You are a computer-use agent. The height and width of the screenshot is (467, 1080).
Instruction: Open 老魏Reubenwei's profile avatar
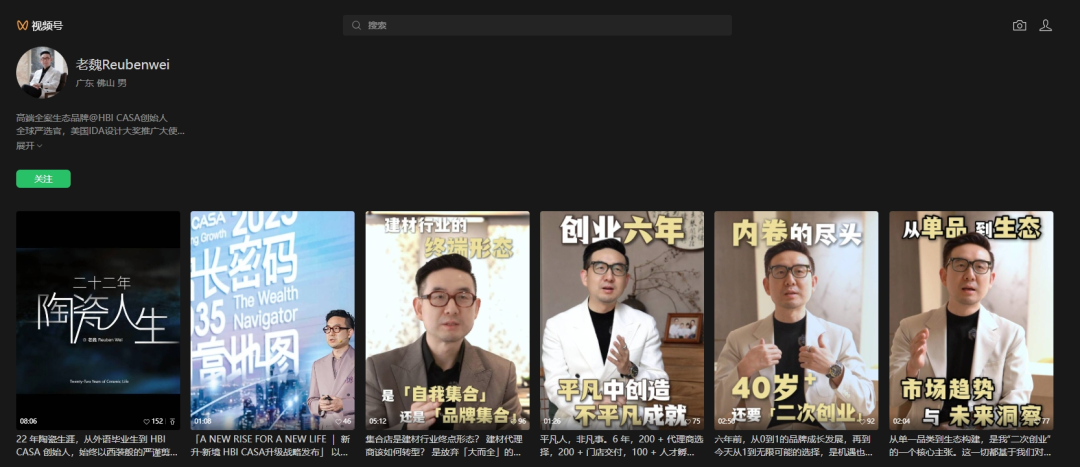[x=42, y=73]
